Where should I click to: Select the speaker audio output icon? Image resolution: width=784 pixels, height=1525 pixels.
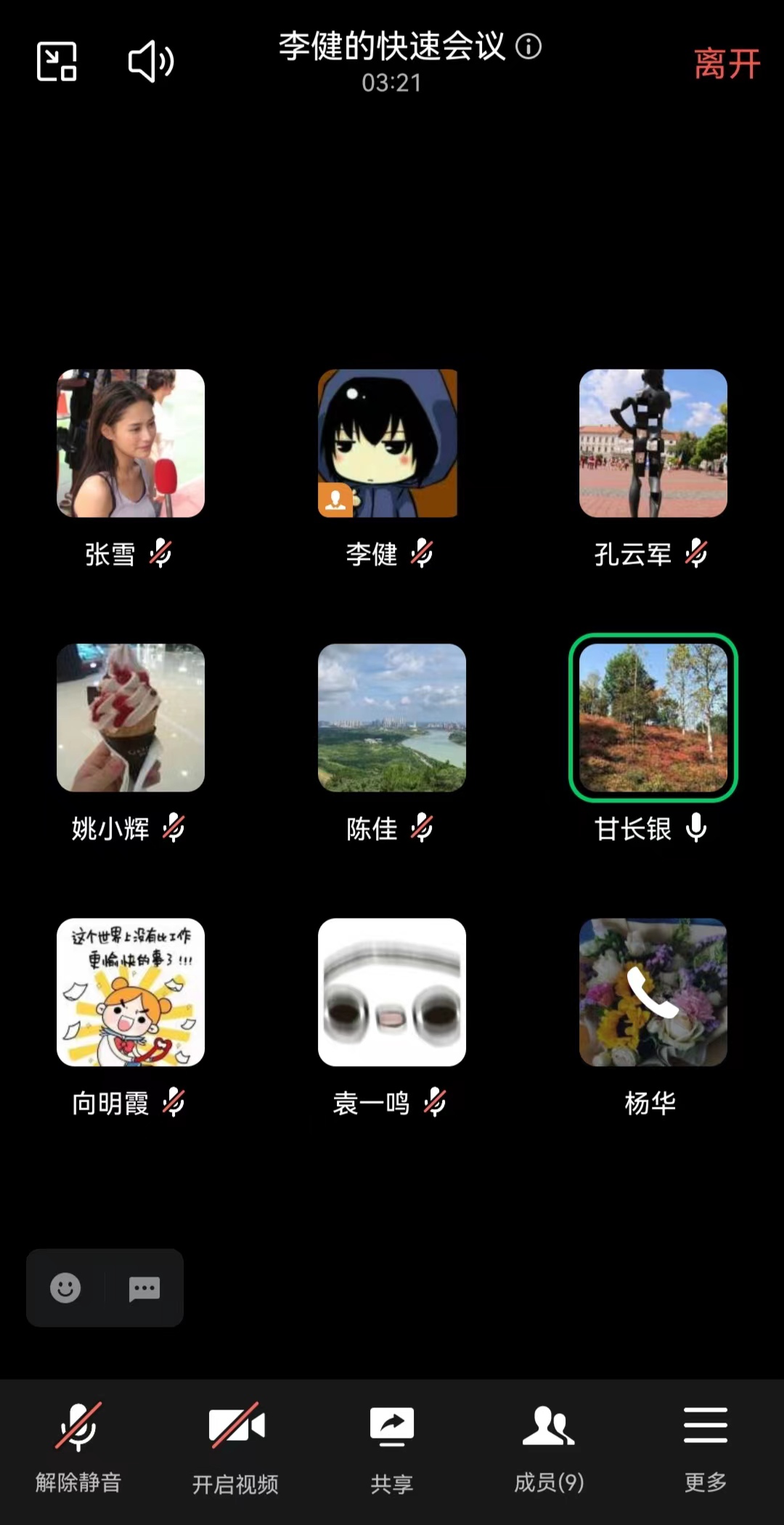pyautogui.click(x=148, y=62)
